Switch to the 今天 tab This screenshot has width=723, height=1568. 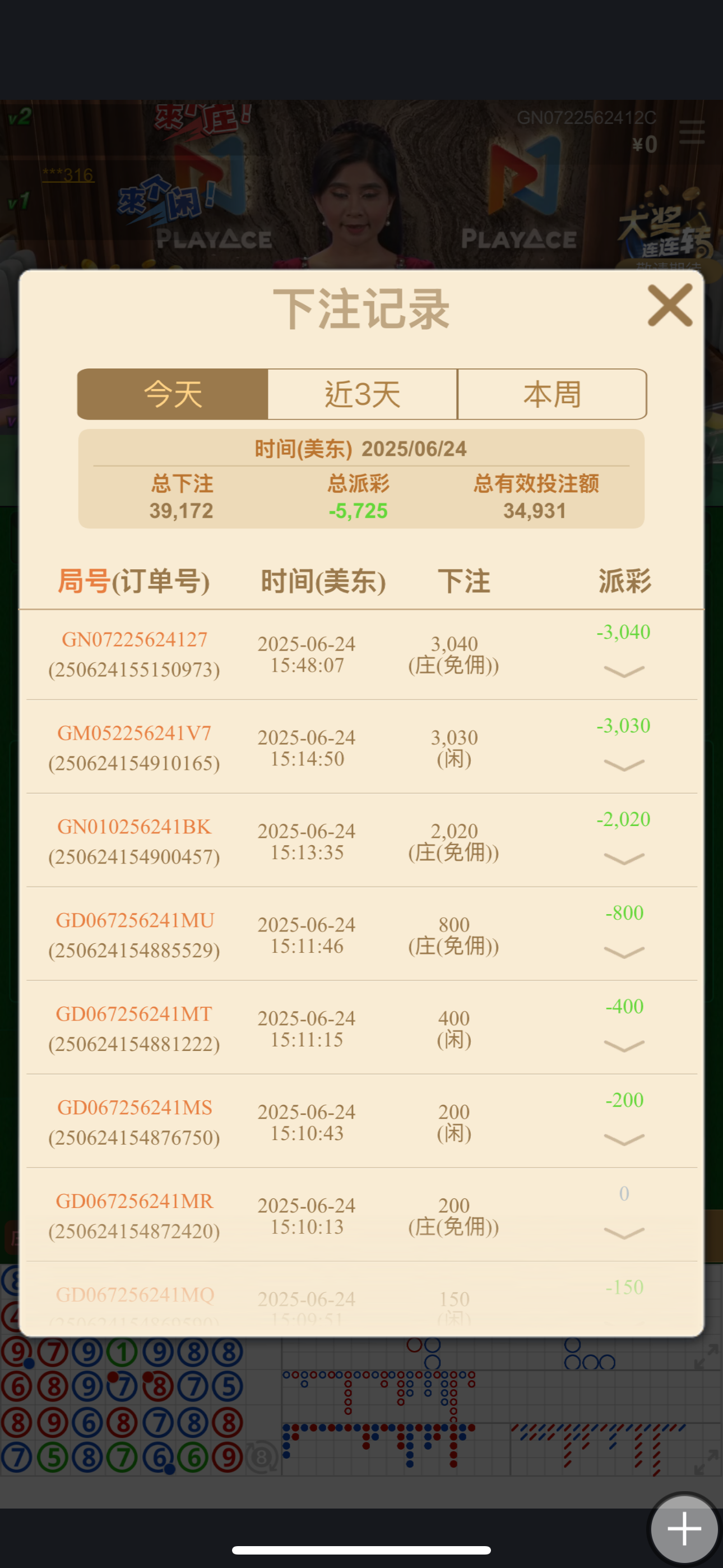click(x=173, y=394)
